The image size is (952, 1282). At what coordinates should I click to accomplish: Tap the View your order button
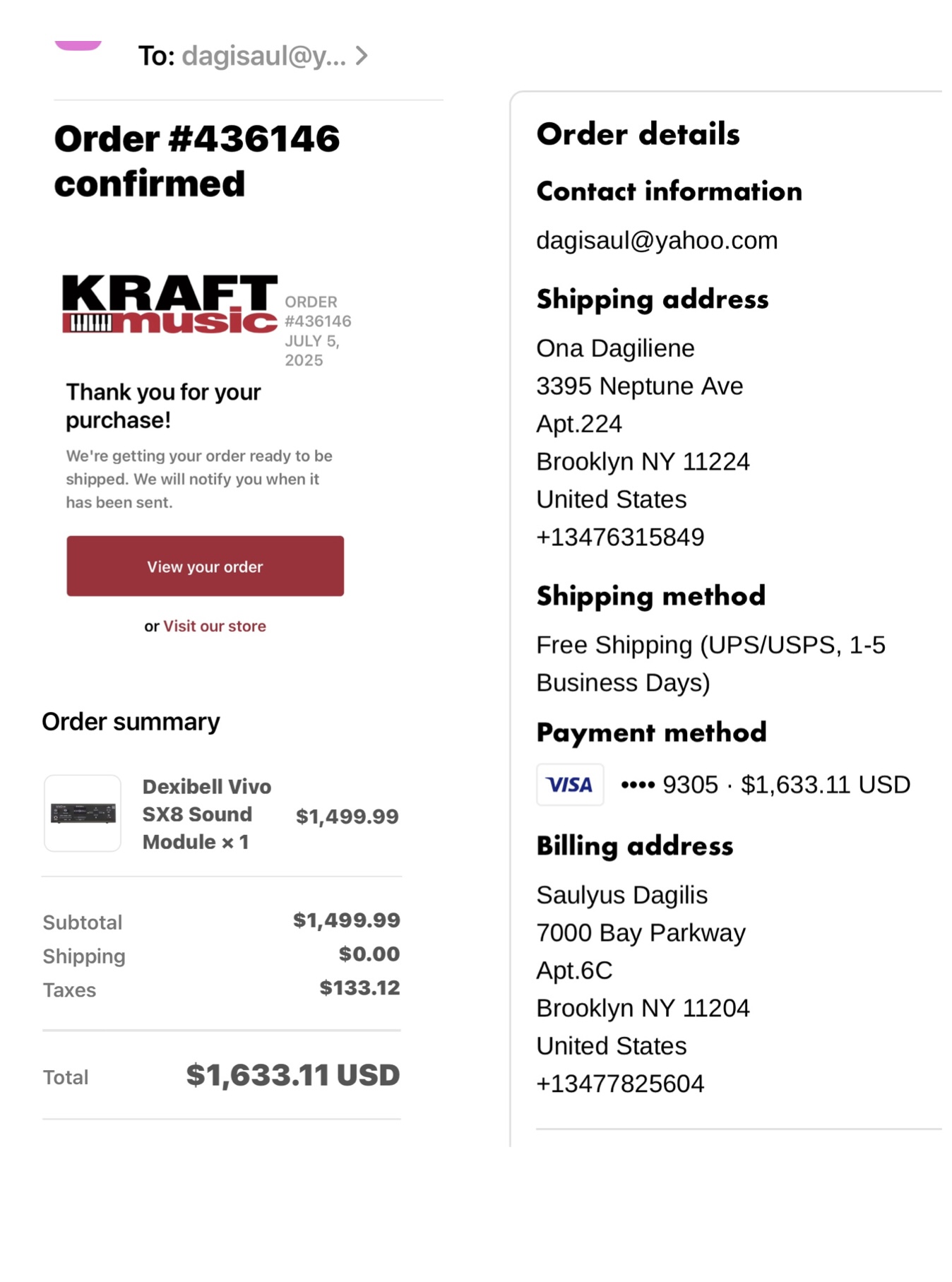click(x=205, y=566)
